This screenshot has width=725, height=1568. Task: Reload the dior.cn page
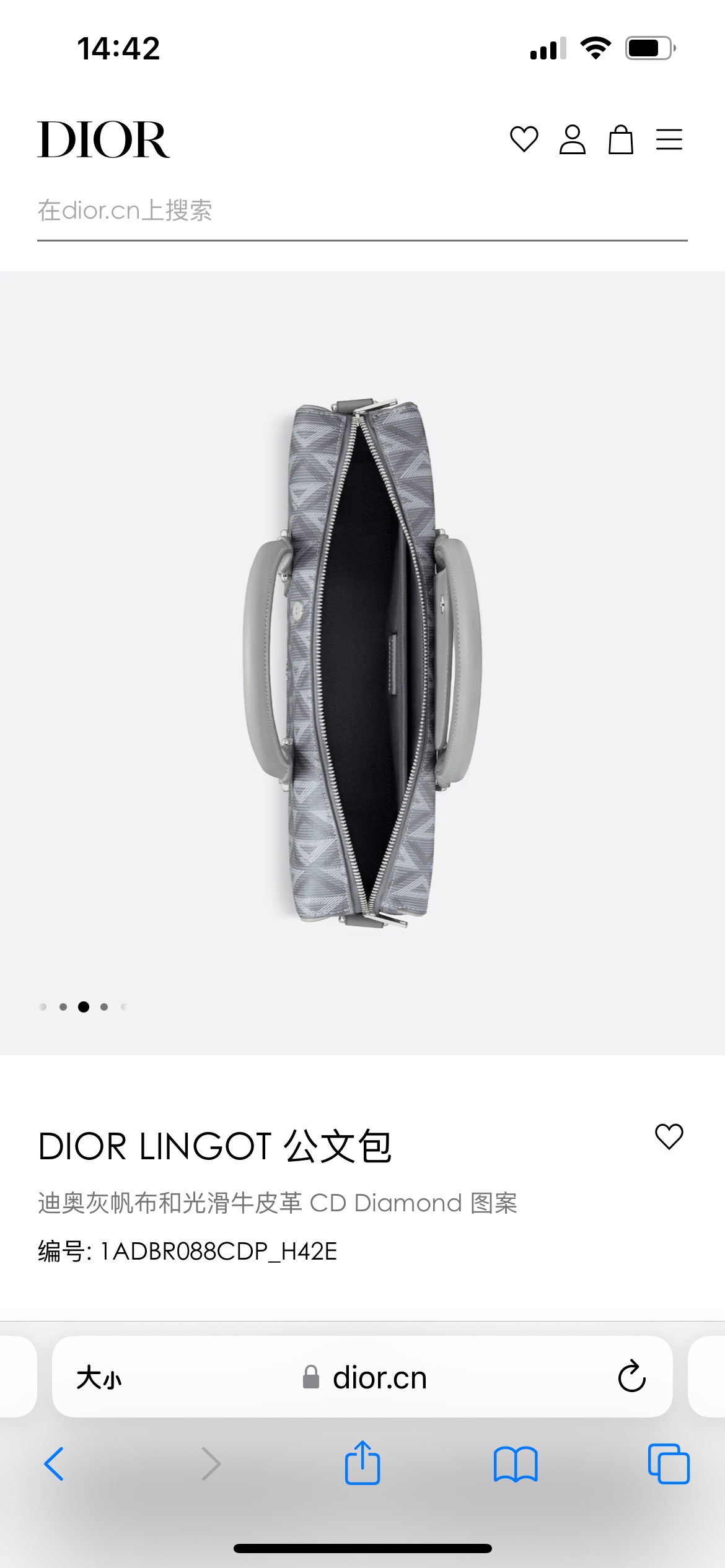click(631, 1377)
